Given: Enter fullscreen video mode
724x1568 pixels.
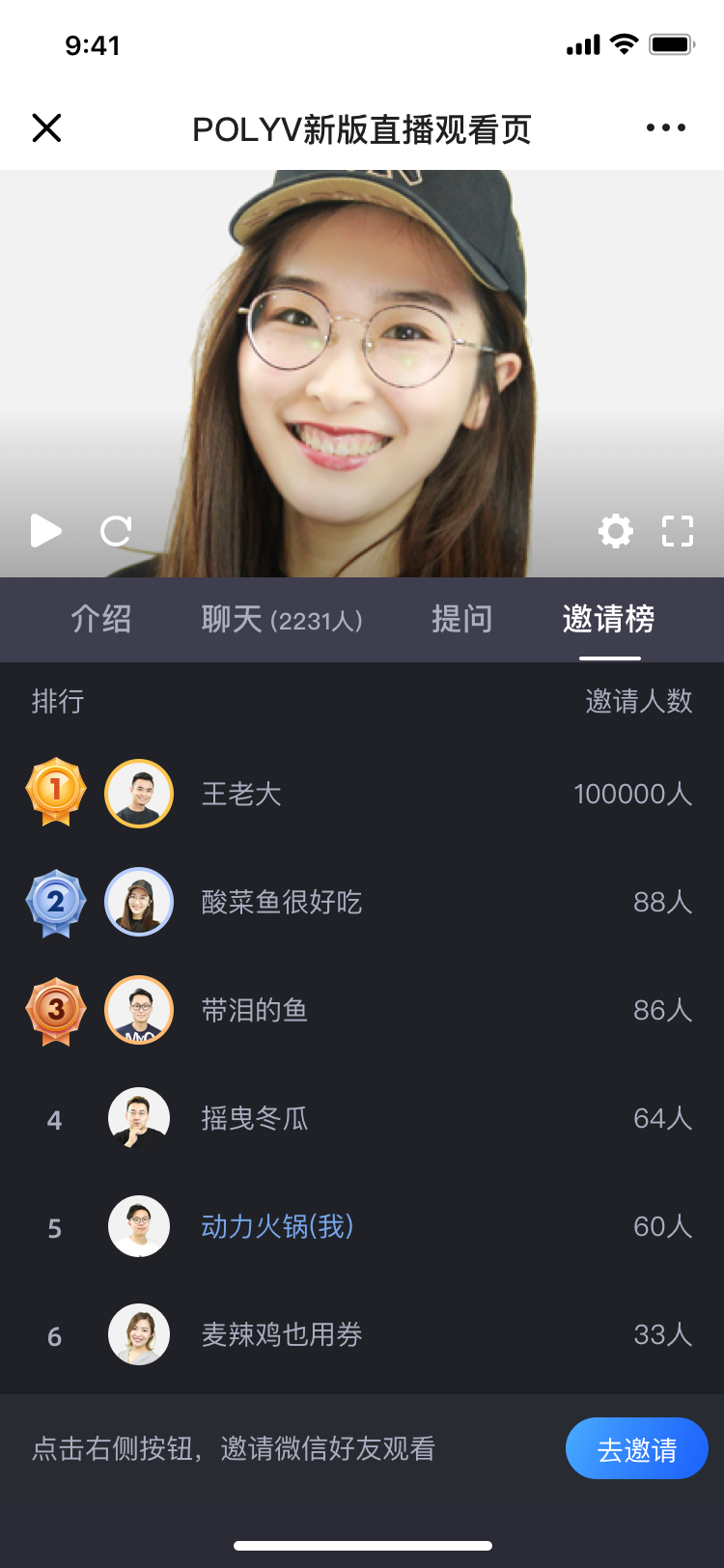Looking at the screenshot, I should coord(678,530).
